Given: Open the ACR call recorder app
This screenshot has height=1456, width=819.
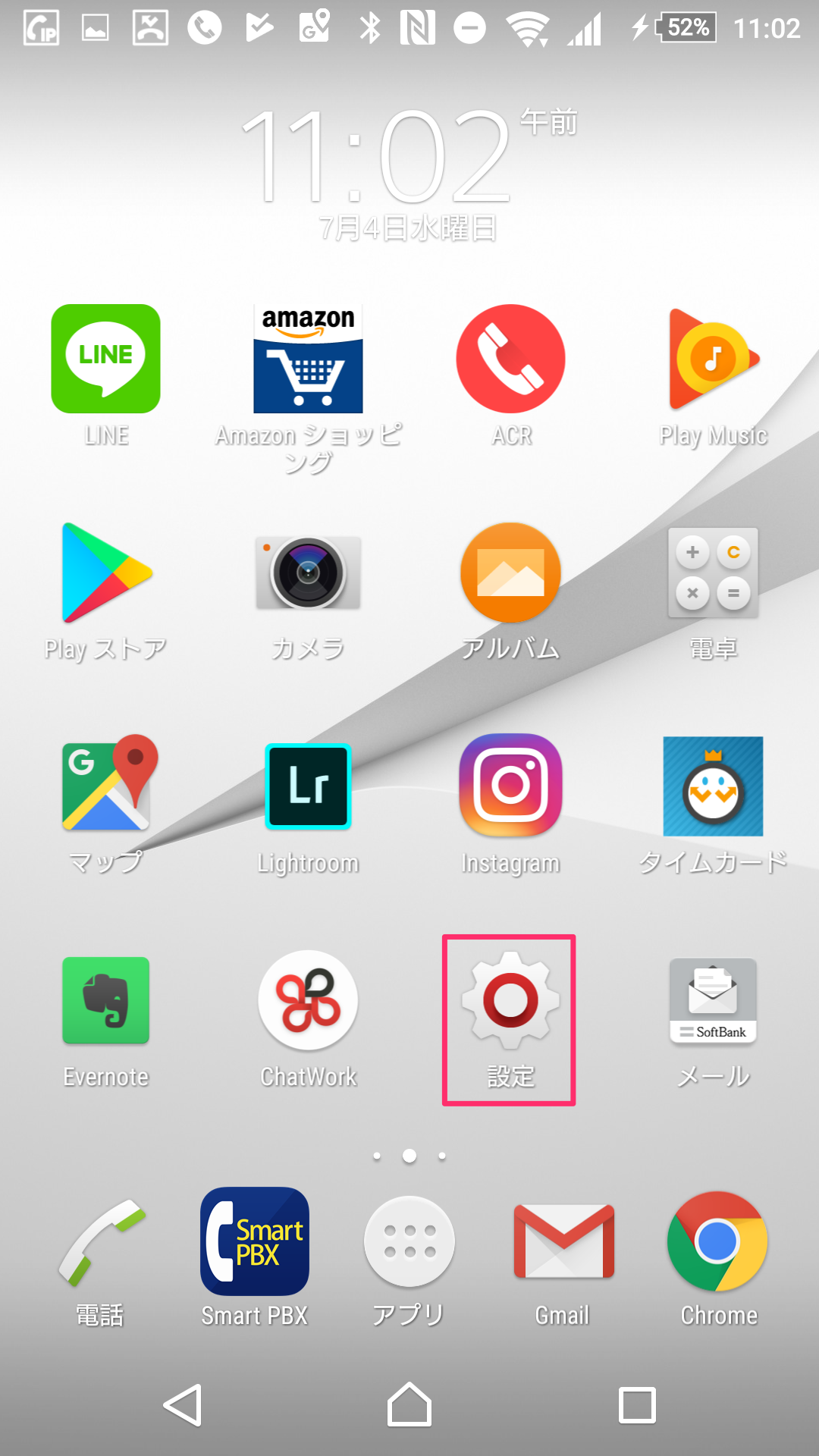Looking at the screenshot, I should pos(510,359).
